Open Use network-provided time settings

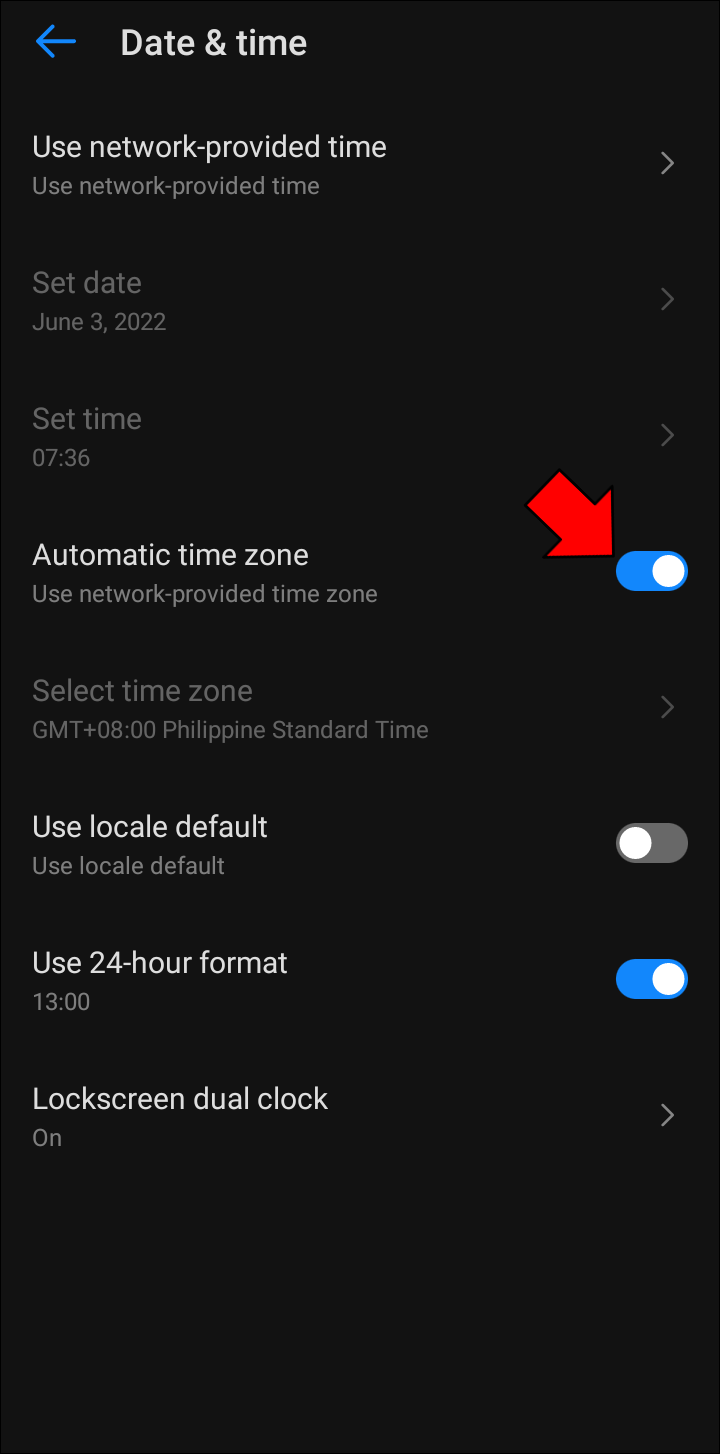360,164
